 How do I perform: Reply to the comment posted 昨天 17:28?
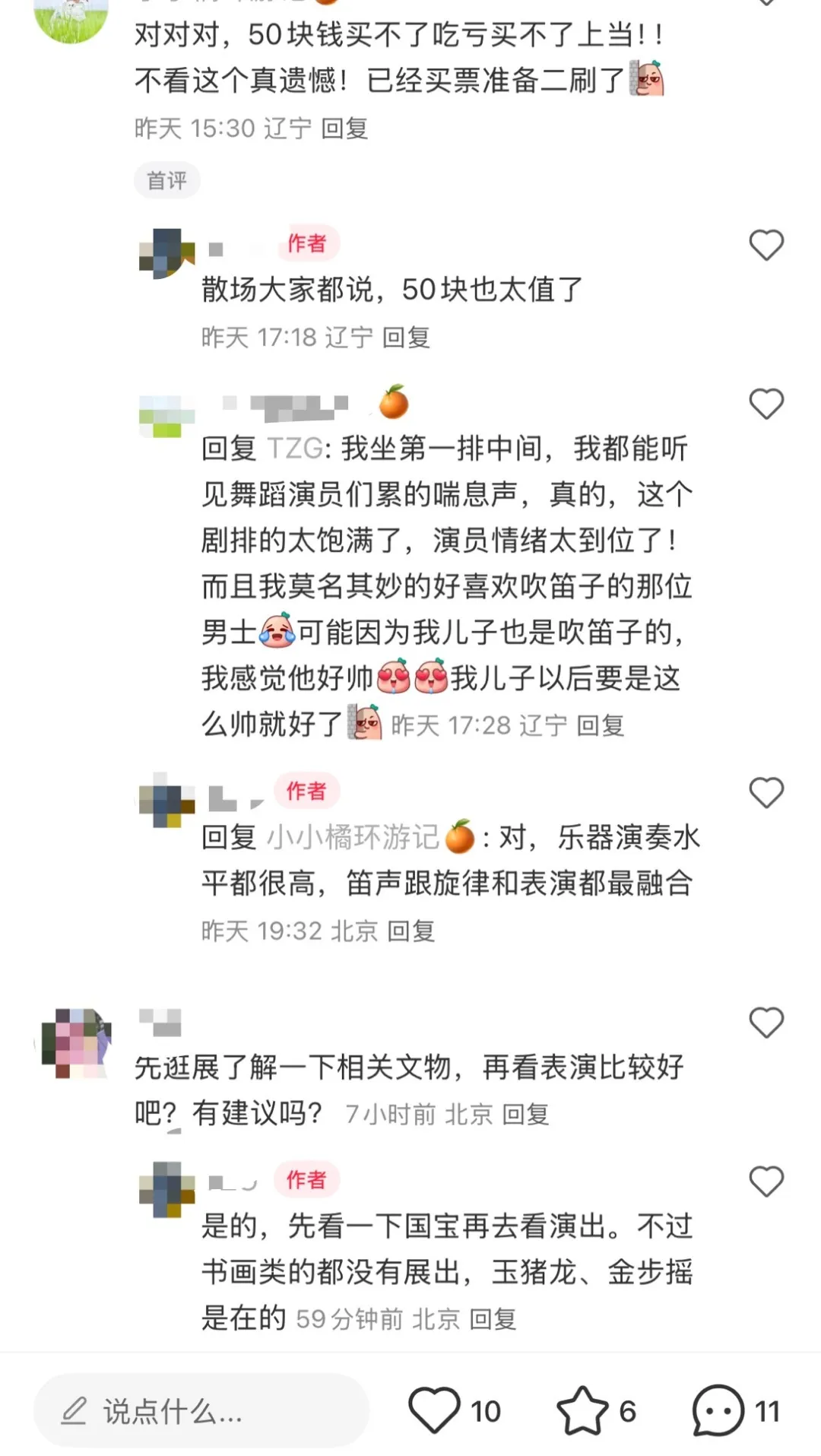(600, 725)
